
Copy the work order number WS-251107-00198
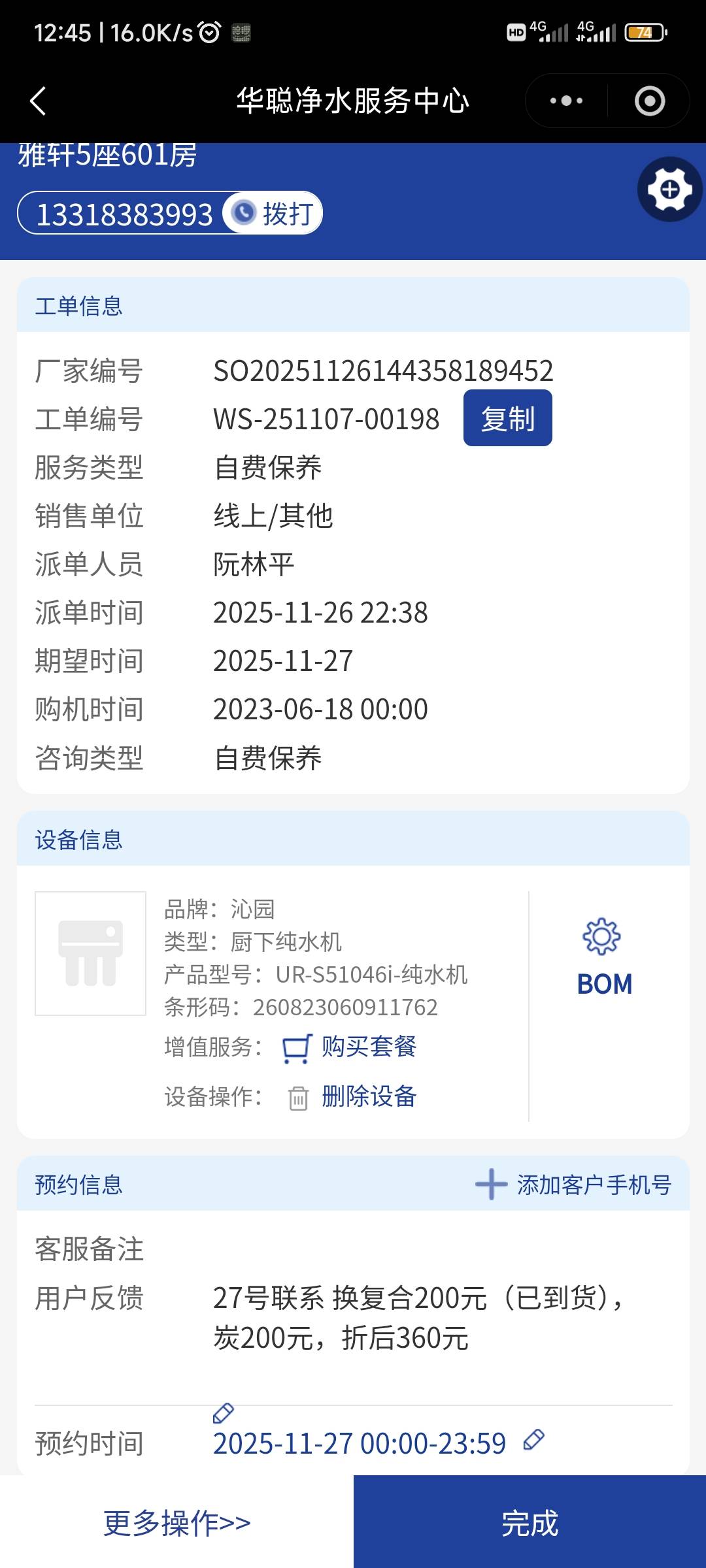(x=507, y=419)
